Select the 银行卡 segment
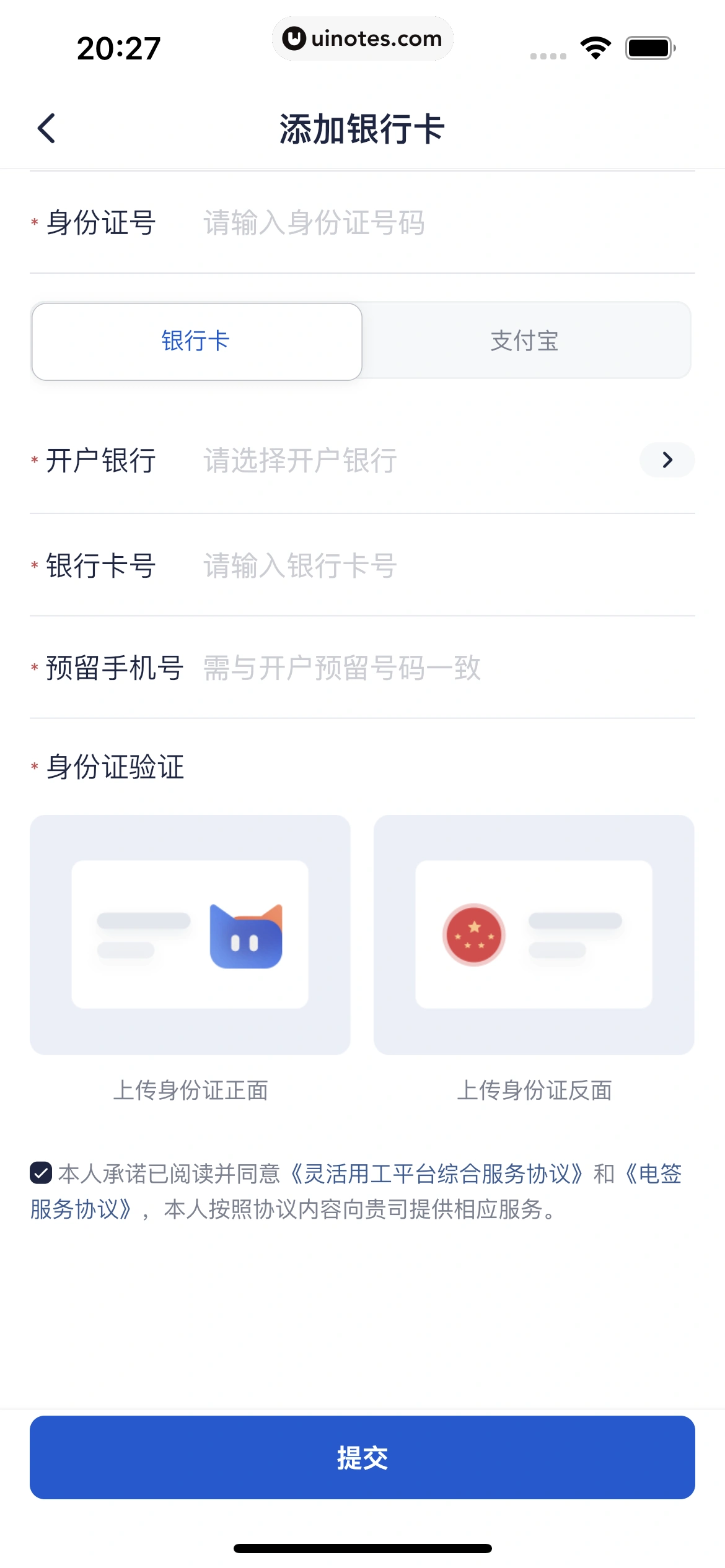Viewport: 725px width, 1568px height. click(196, 341)
